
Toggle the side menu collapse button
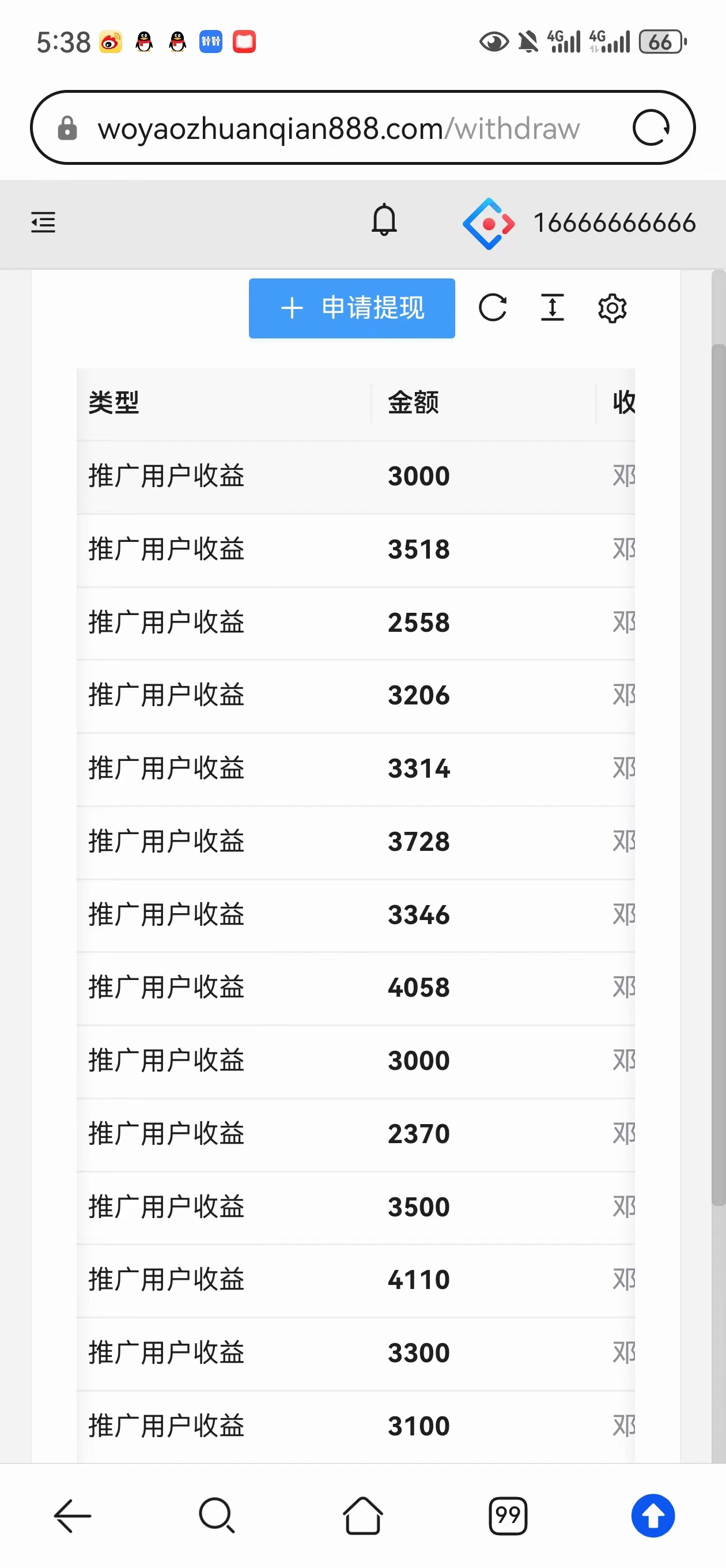coord(43,222)
